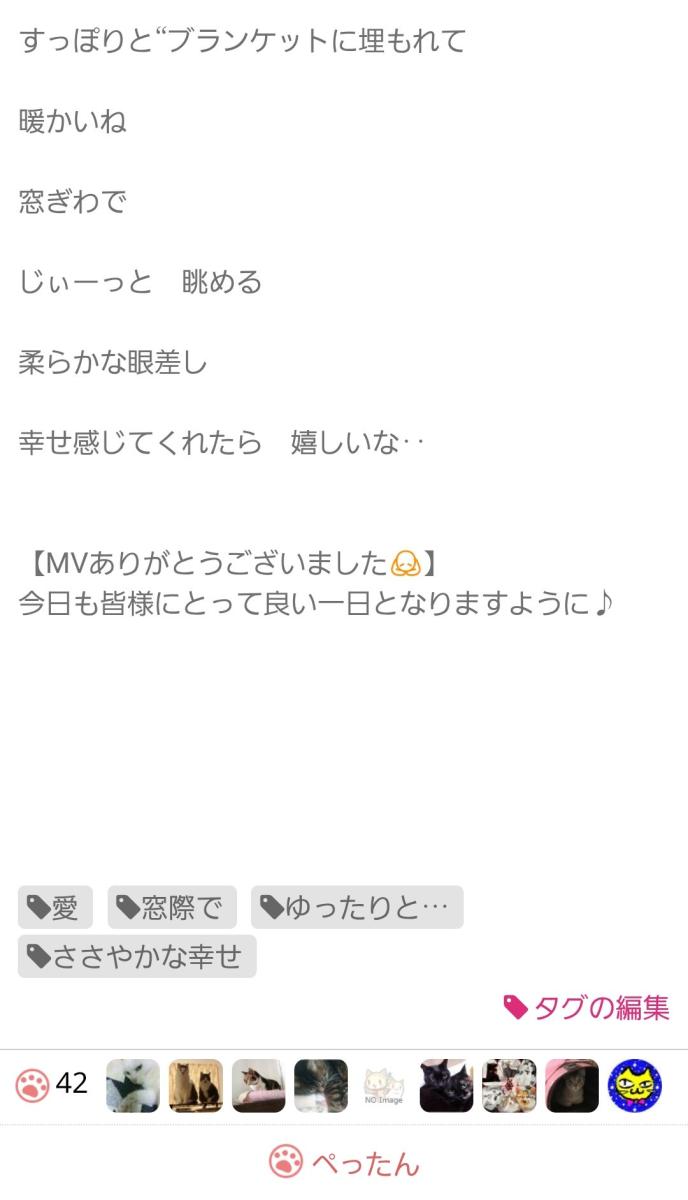This screenshot has width=688, height=1200.
Task: Open the yellow cartoon cat avatar
Action: pos(635,1086)
